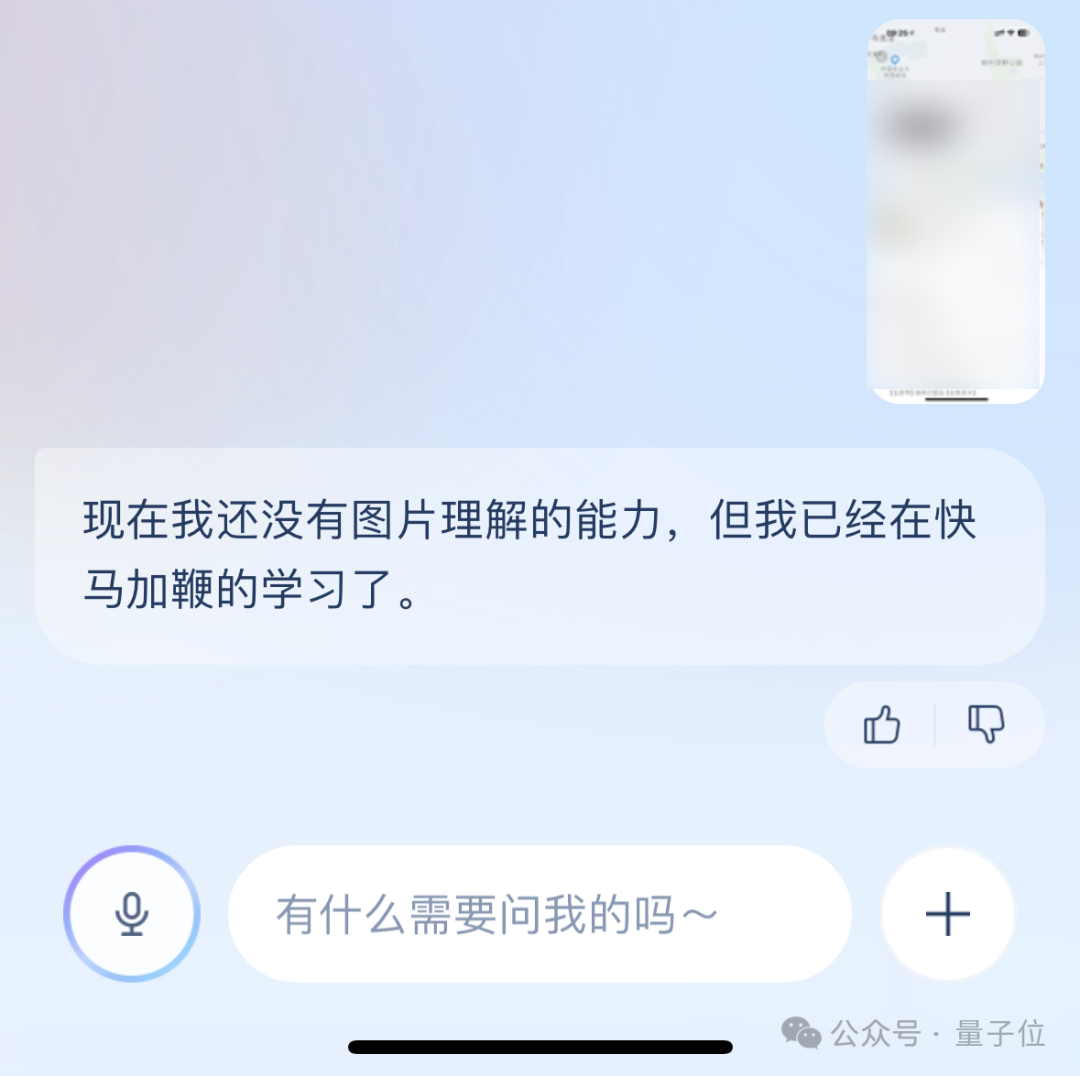Start voice input with the microphone

132,914
